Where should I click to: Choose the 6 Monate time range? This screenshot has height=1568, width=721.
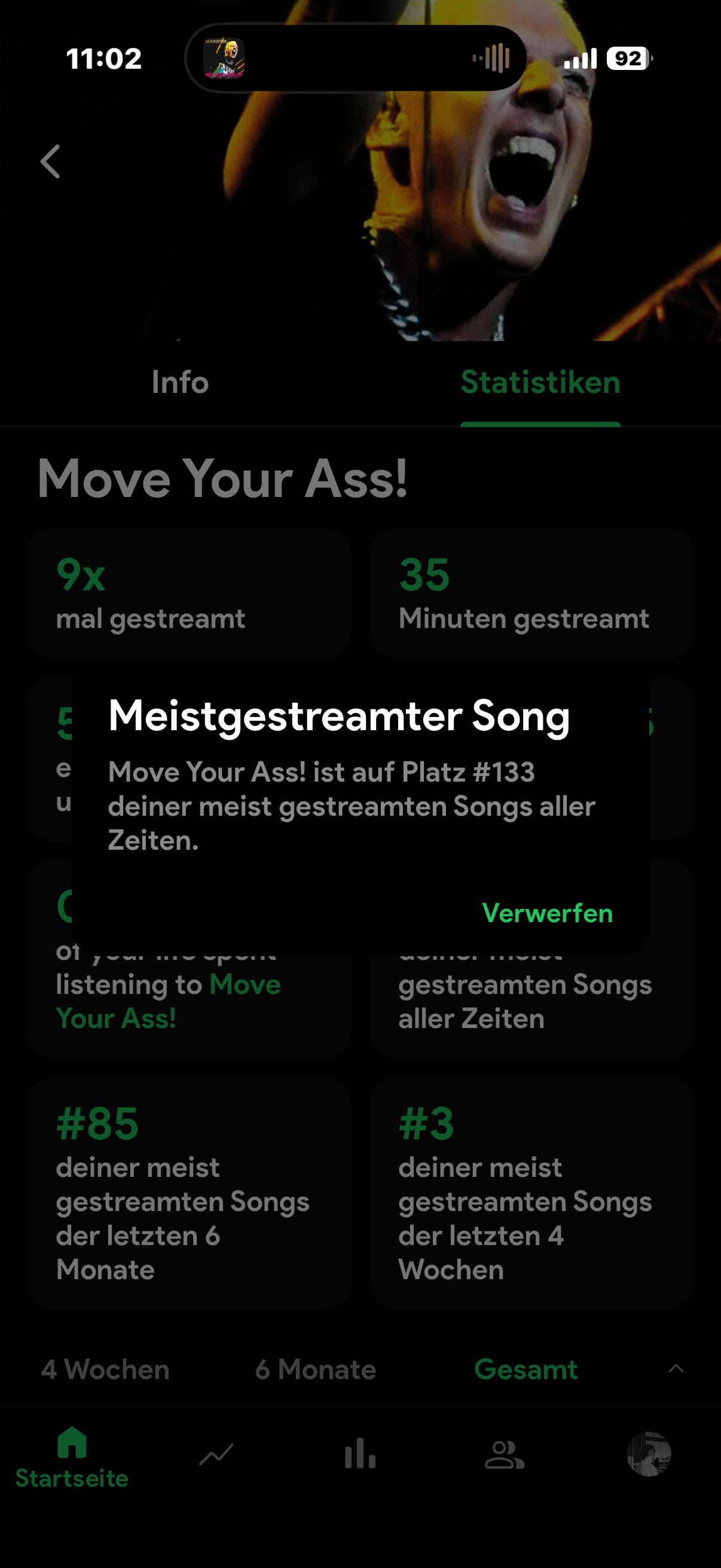click(315, 1369)
